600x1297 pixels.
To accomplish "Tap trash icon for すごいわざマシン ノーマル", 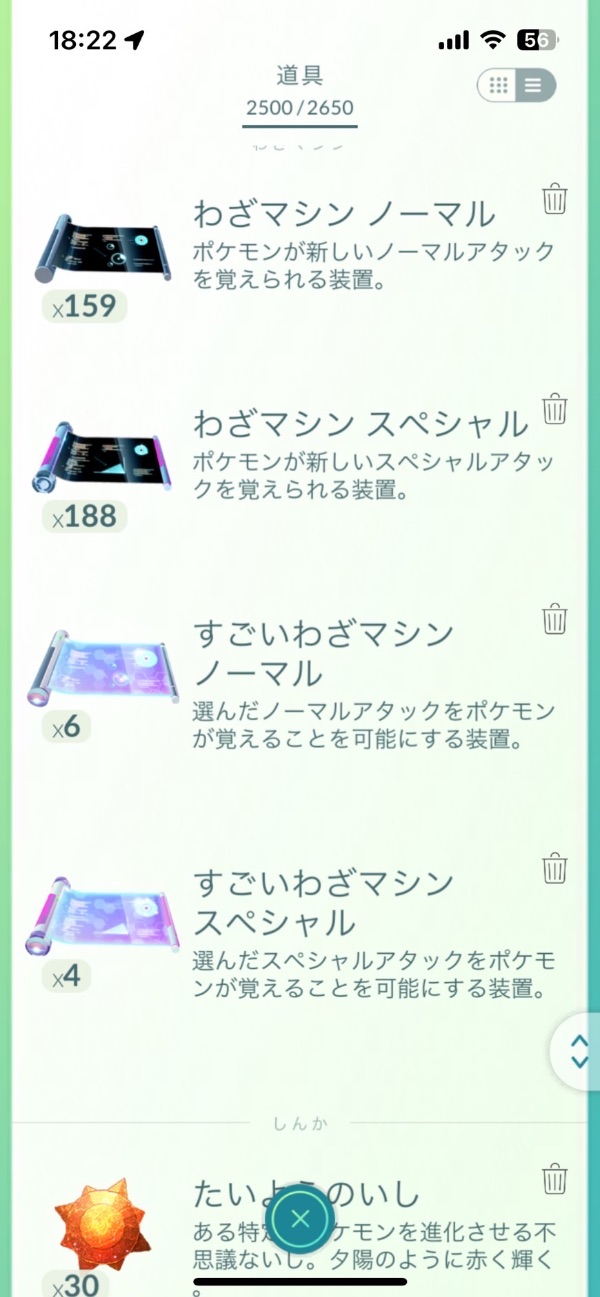I will 554,619.
